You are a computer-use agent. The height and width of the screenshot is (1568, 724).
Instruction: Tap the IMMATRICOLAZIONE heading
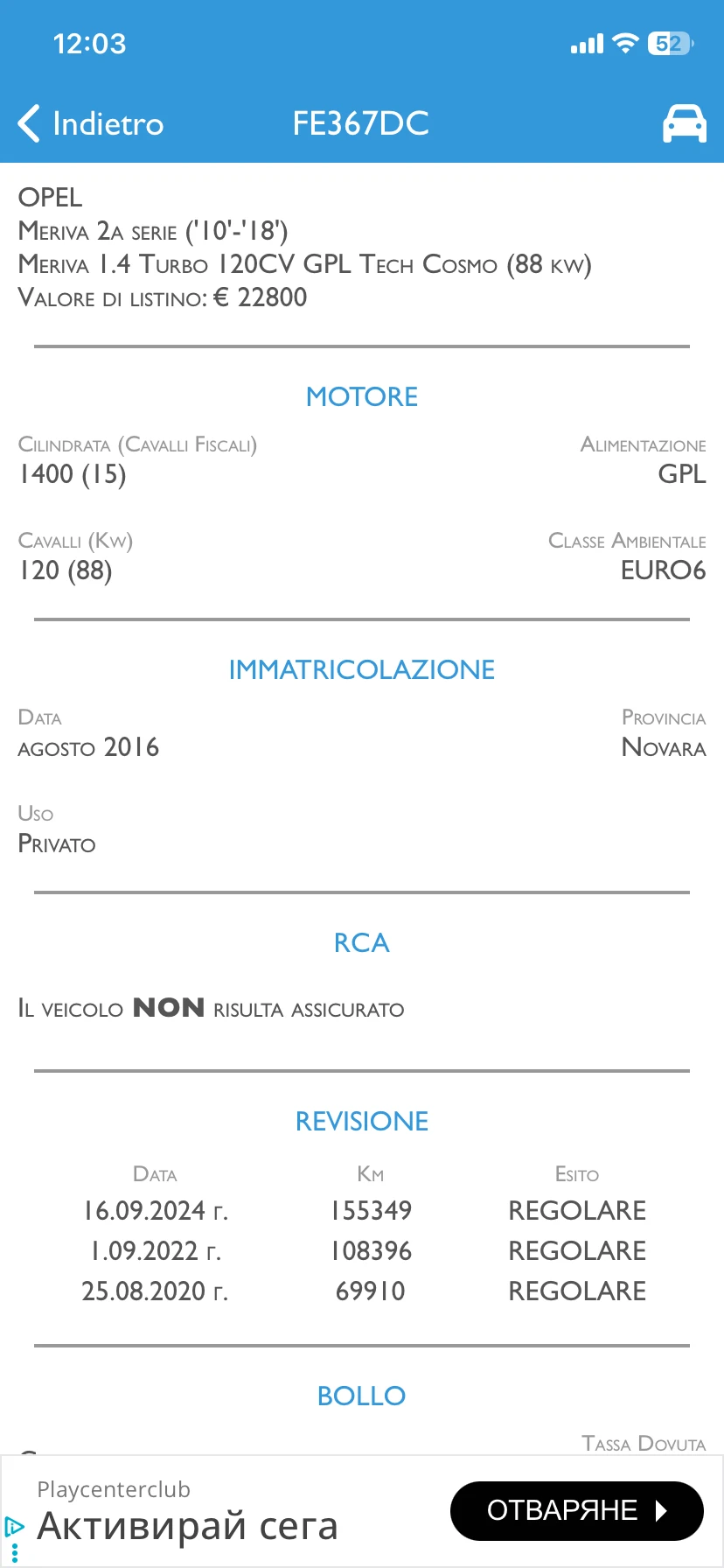pos(361,669)
